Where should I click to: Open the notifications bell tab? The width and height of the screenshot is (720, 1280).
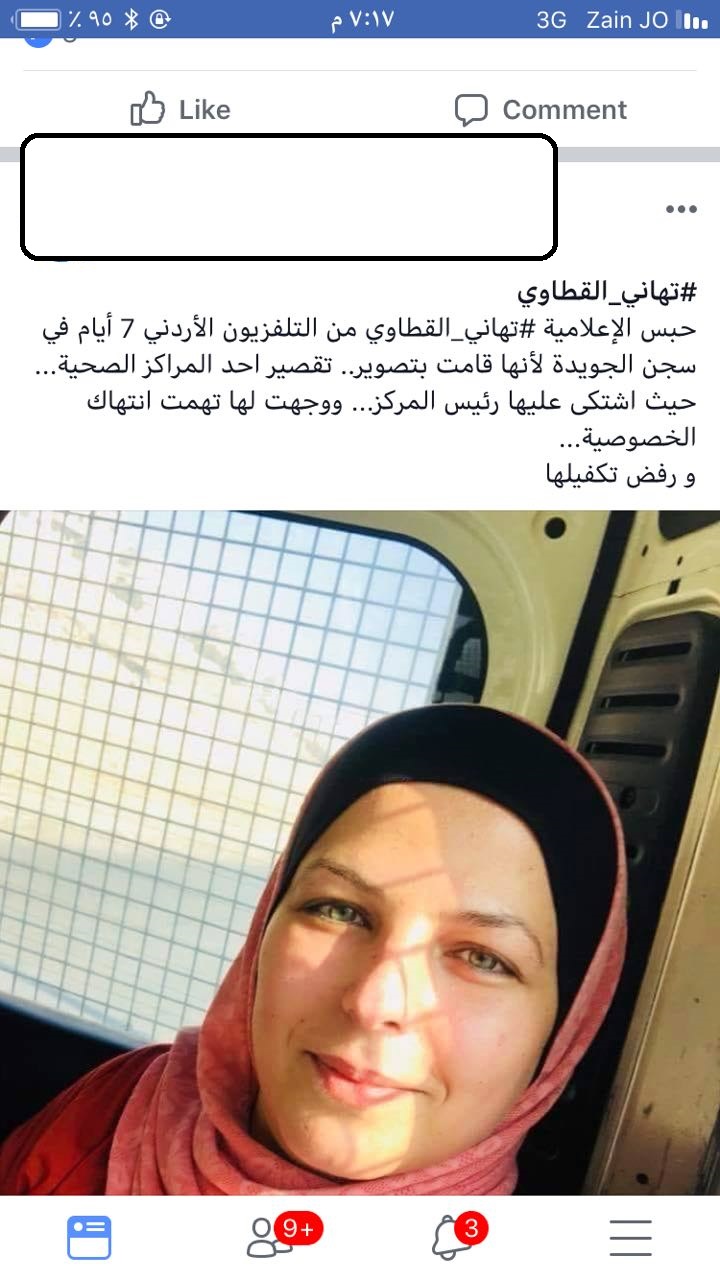(449, 1237)
